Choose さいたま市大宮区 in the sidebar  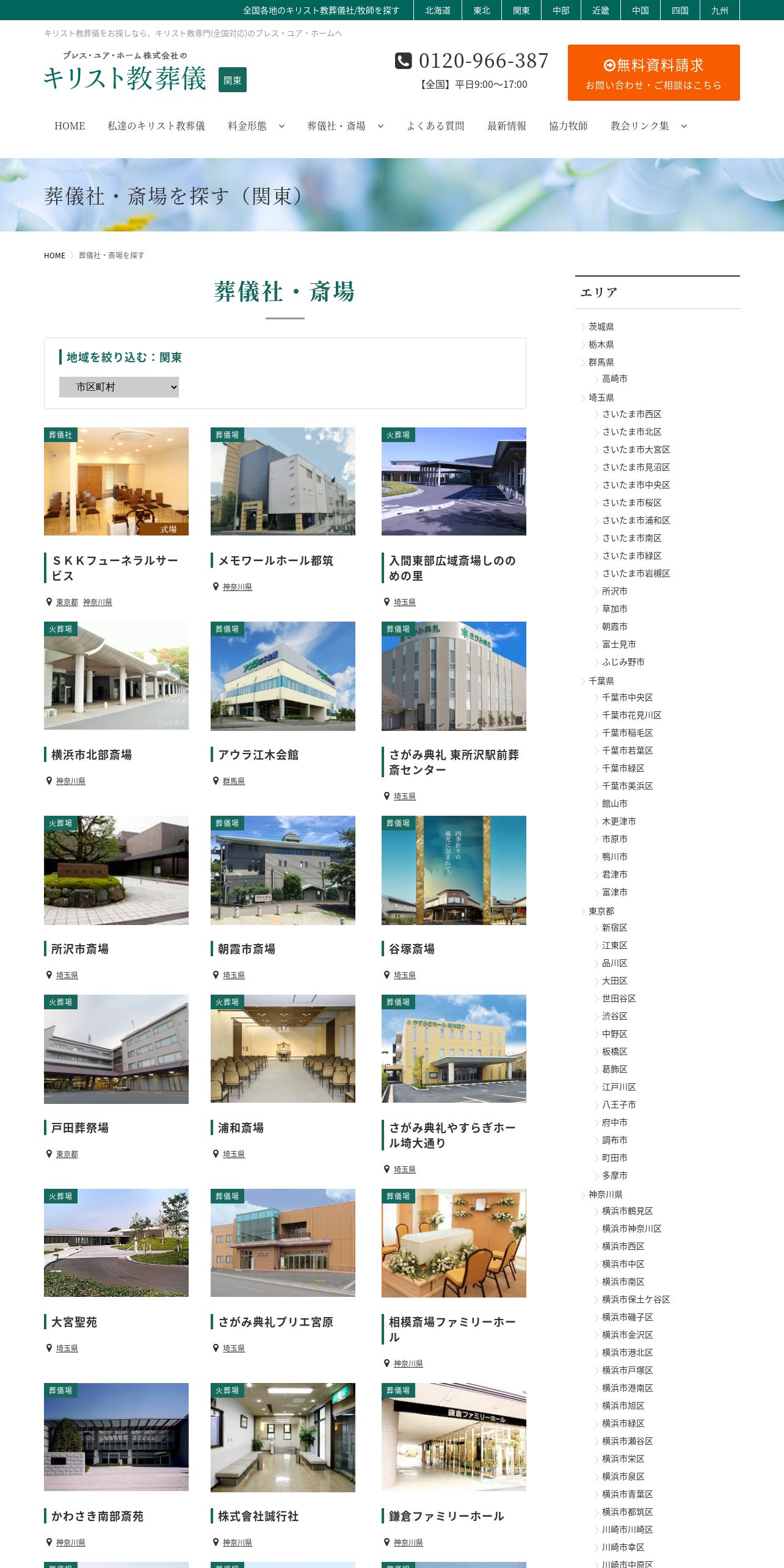coord(636,449)
